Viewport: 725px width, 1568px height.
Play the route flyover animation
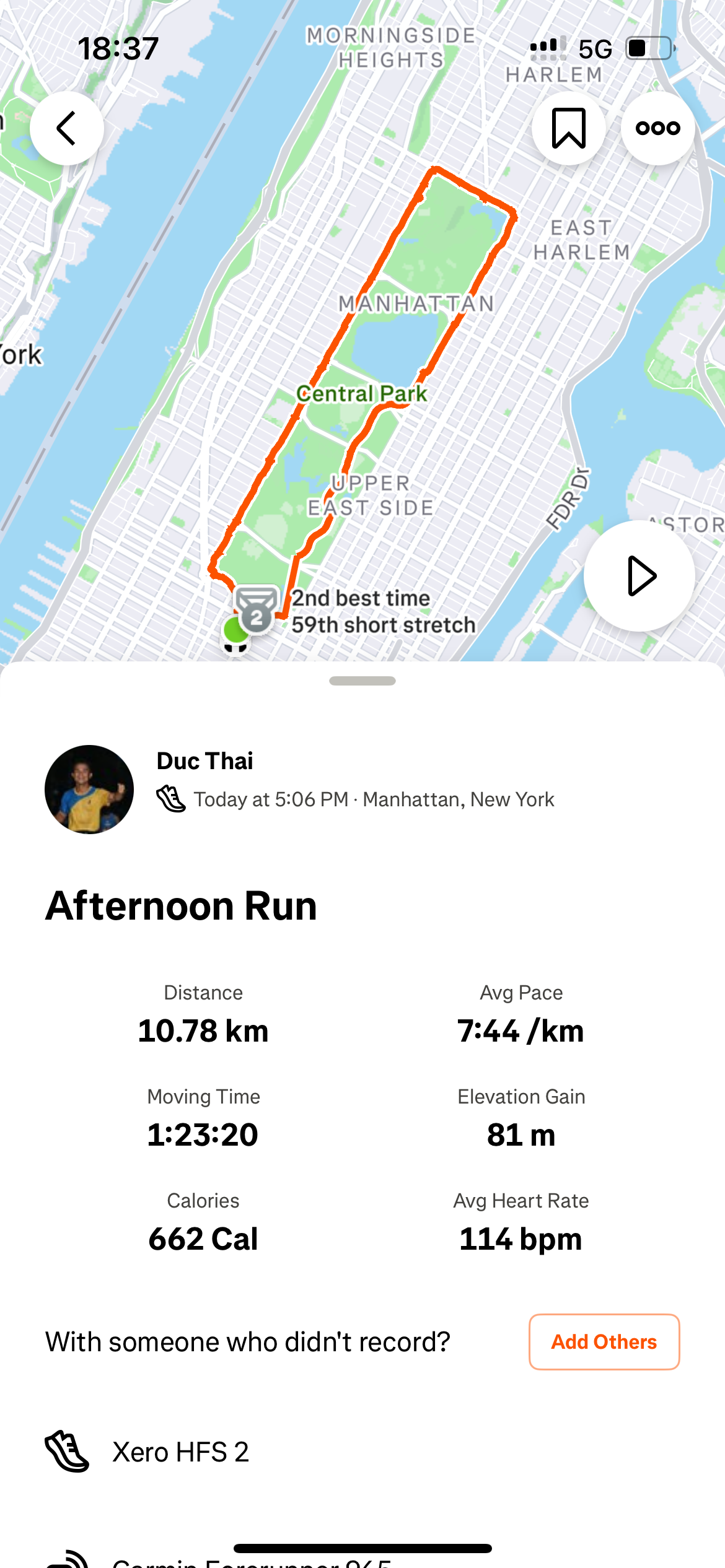click(x=639, y=576)
